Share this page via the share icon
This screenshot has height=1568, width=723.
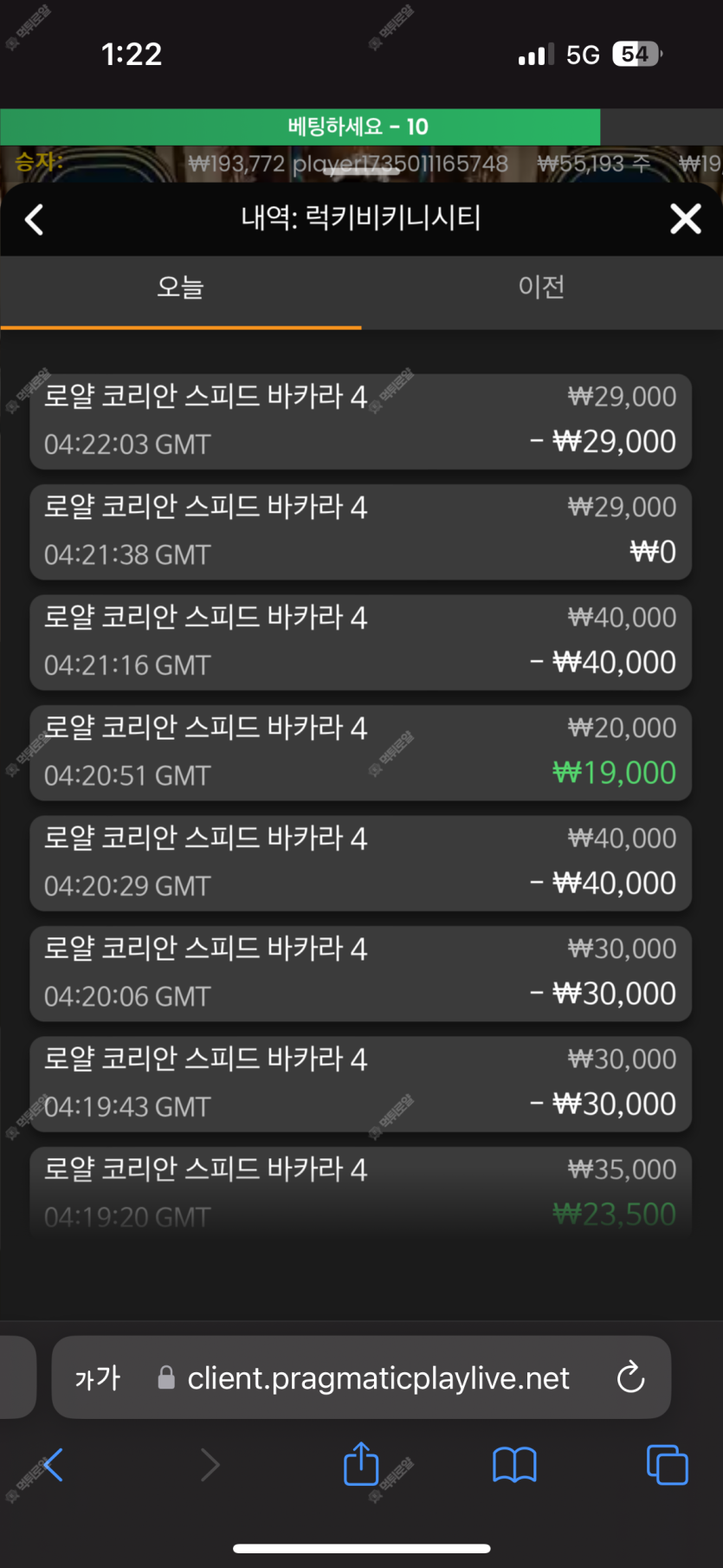pyautogui.click(x=361, y=1463)
